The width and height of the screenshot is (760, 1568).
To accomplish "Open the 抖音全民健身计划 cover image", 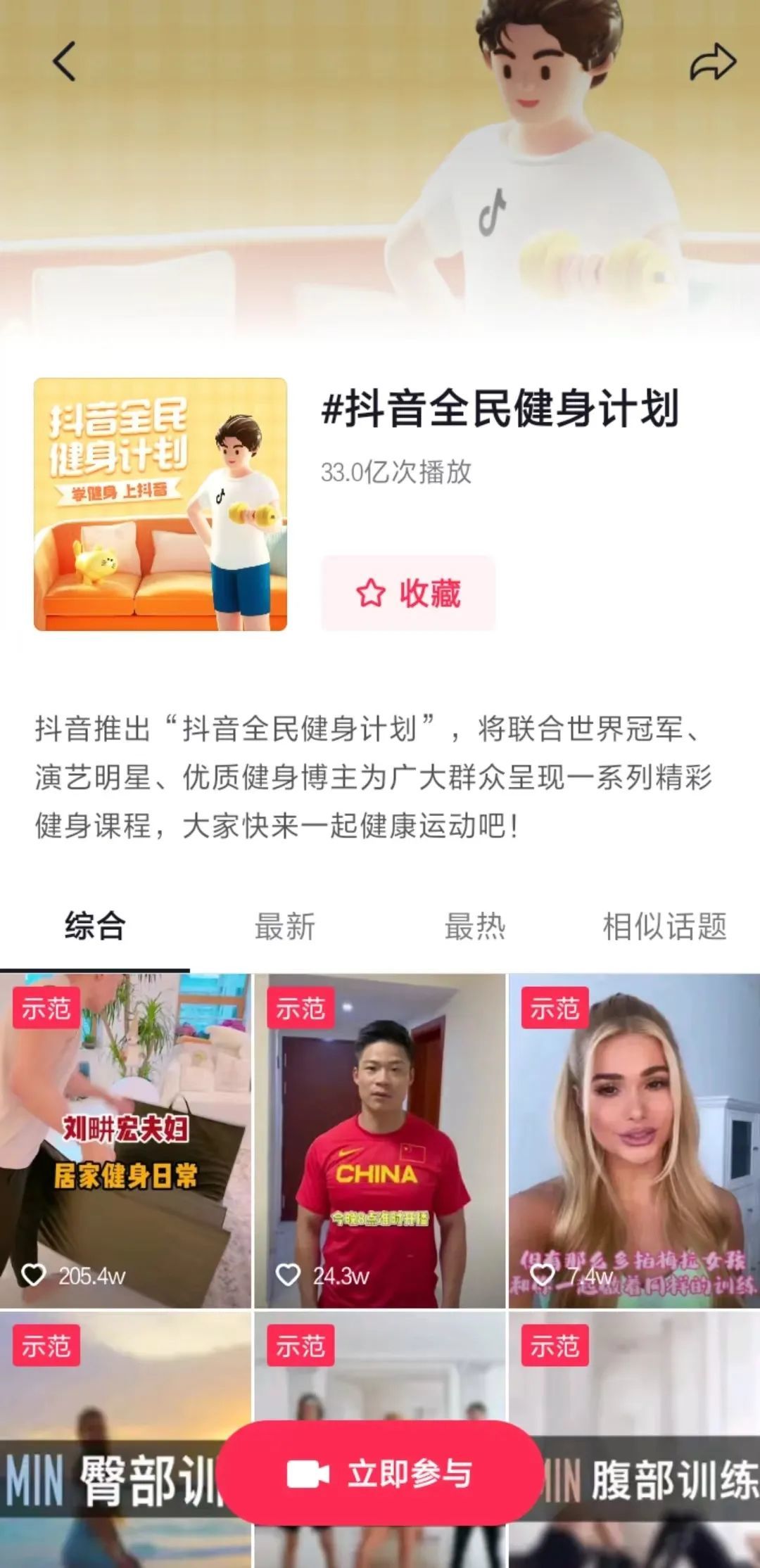I will (x=160, y=504).
